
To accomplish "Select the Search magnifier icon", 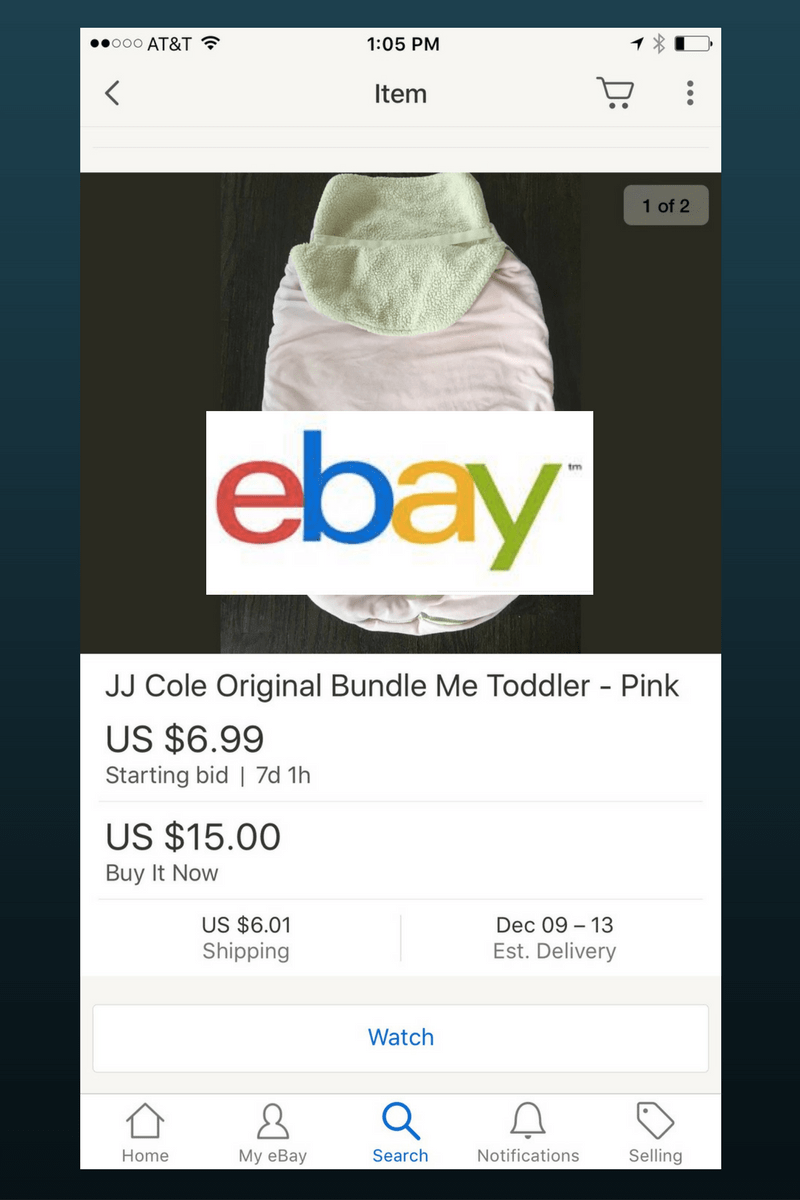I will pos(400,1130).
